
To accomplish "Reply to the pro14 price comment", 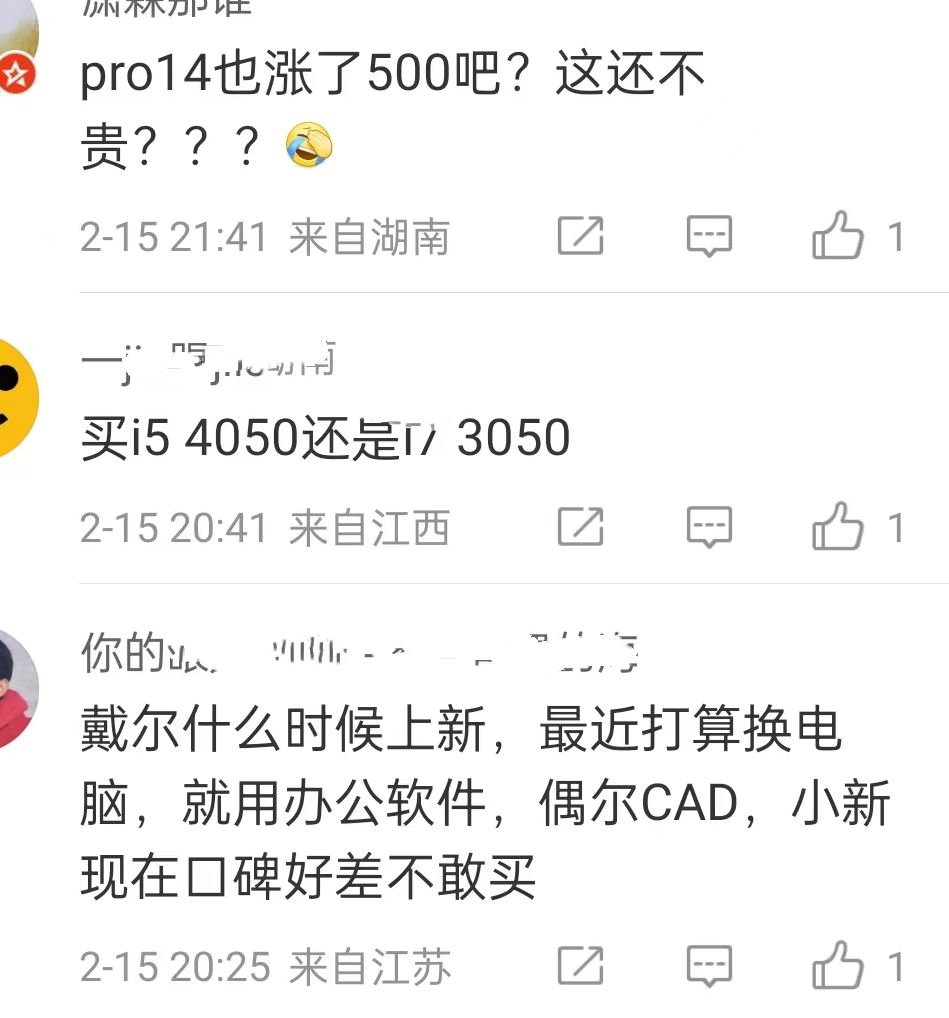I will pos(709,237).
